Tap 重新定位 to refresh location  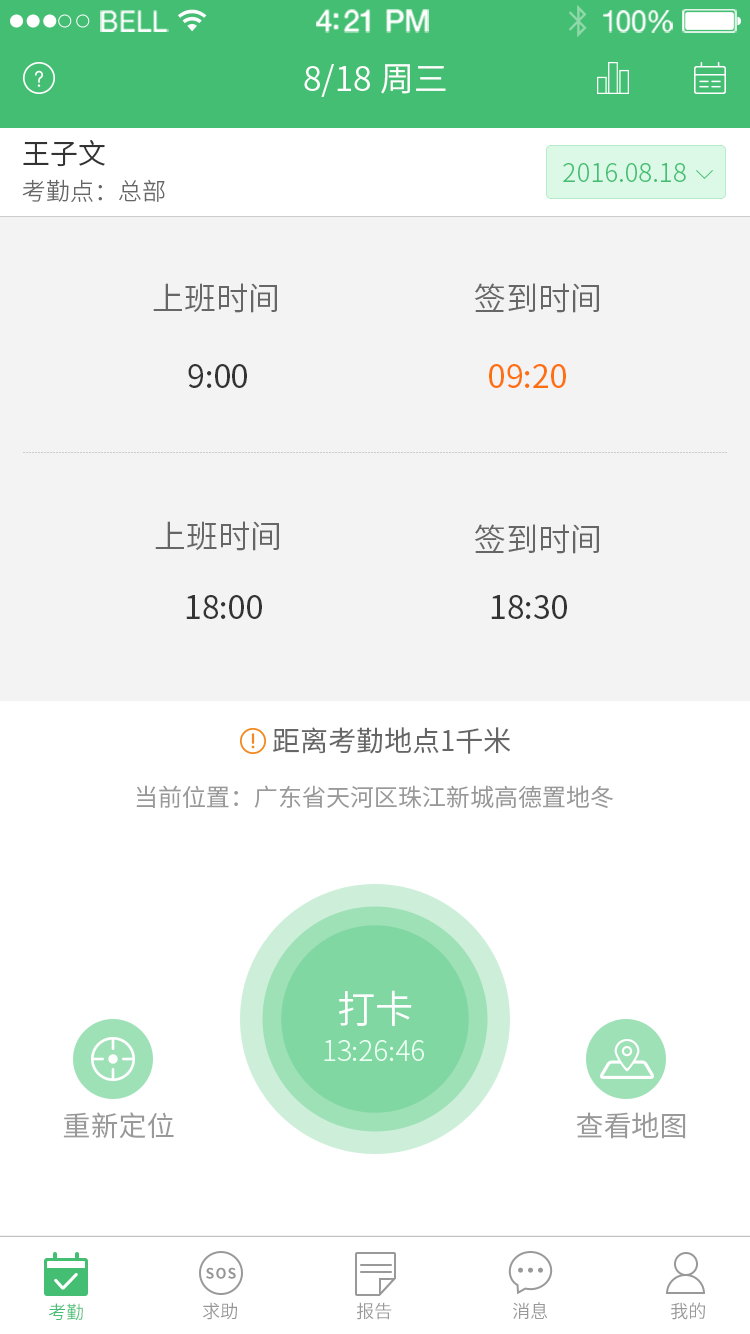pos(113,1059)
